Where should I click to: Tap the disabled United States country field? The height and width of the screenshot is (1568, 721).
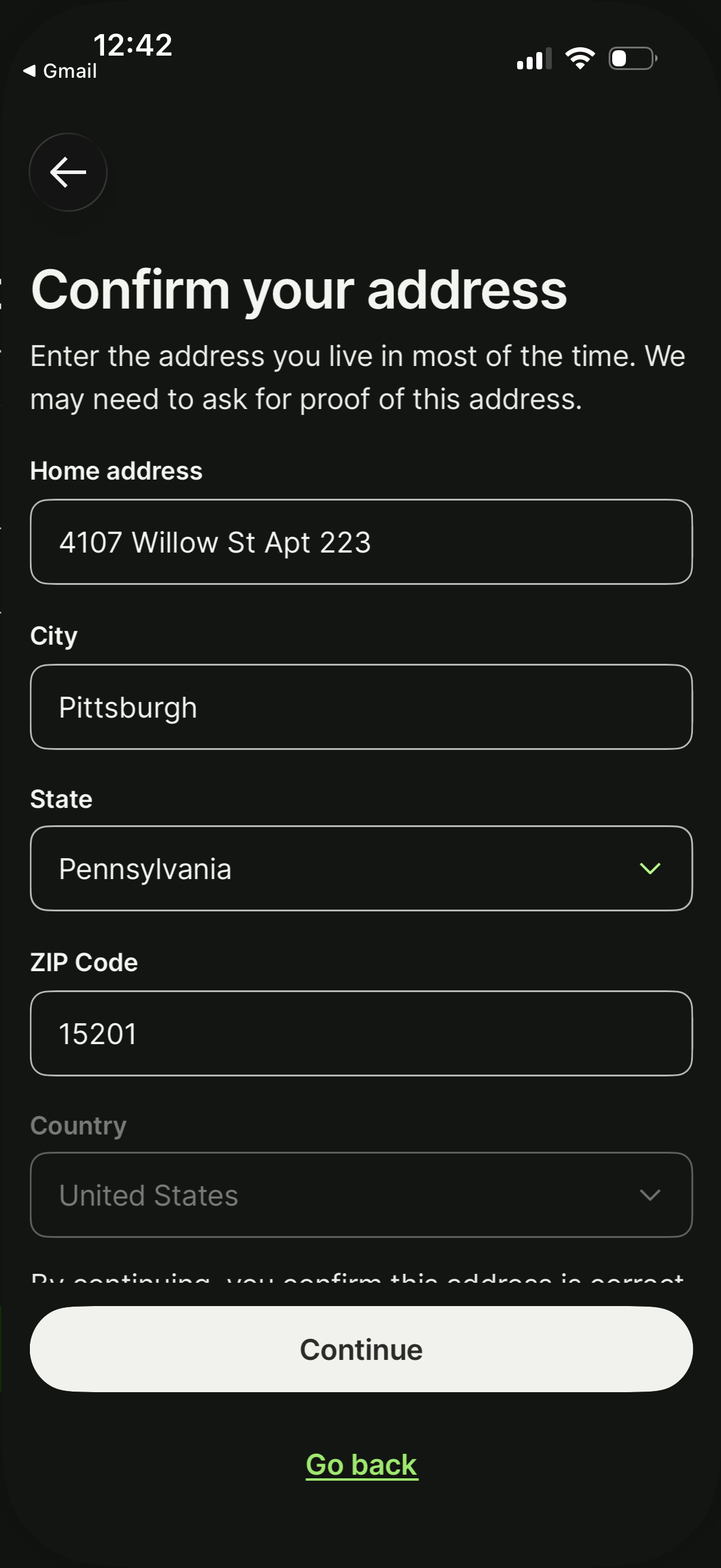pos(360,1195)
